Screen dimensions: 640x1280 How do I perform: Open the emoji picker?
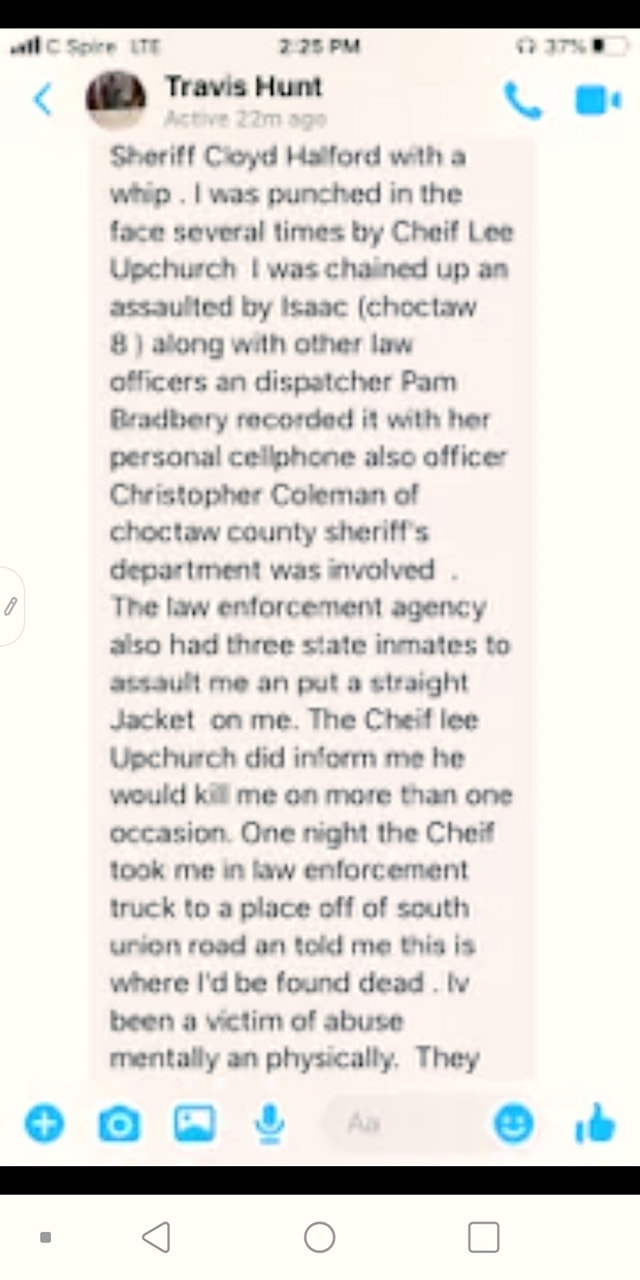pyautogui.click(x=514, y=1124)
